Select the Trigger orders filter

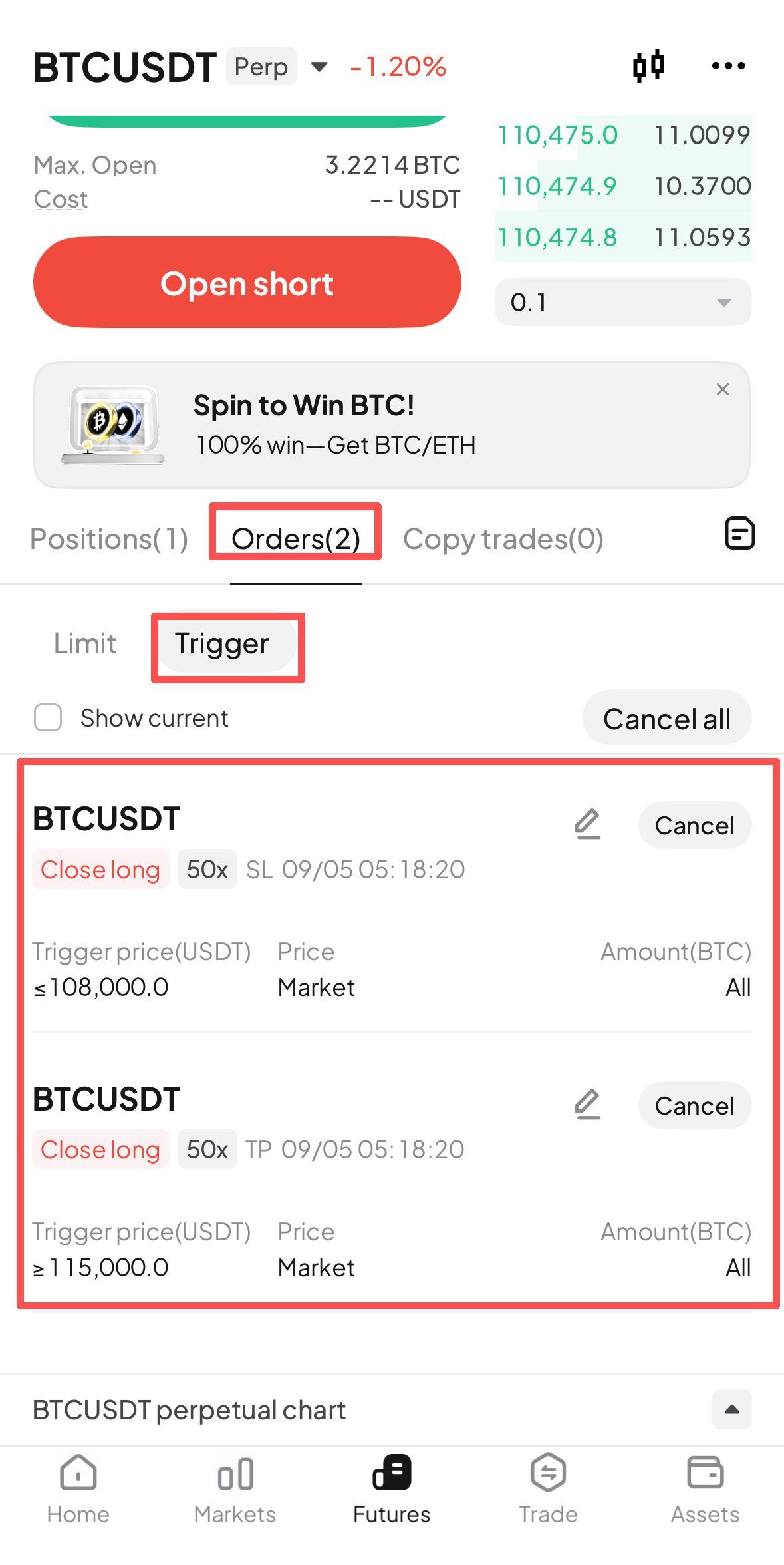222,644
